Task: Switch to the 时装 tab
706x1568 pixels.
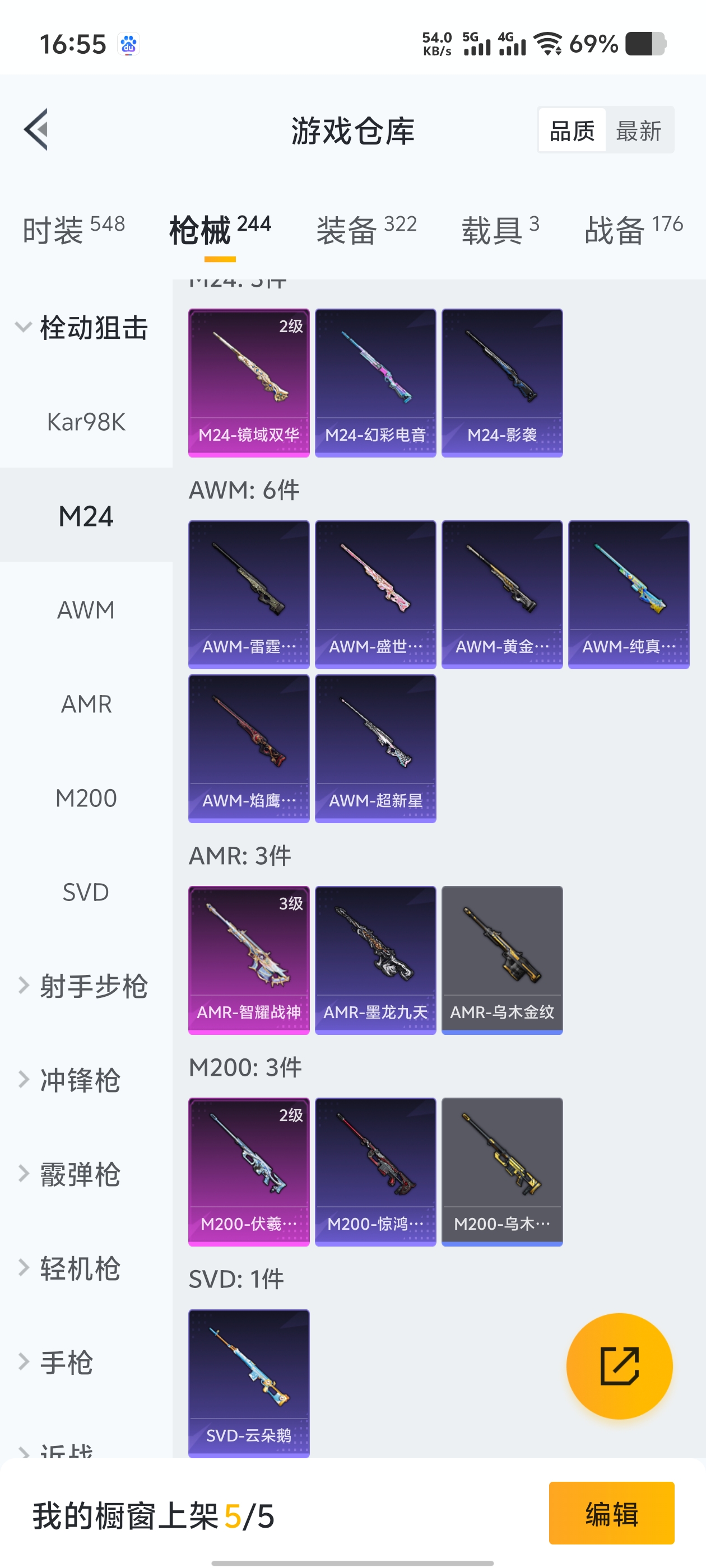Action: pyautogui.click(x=74, y=230)
